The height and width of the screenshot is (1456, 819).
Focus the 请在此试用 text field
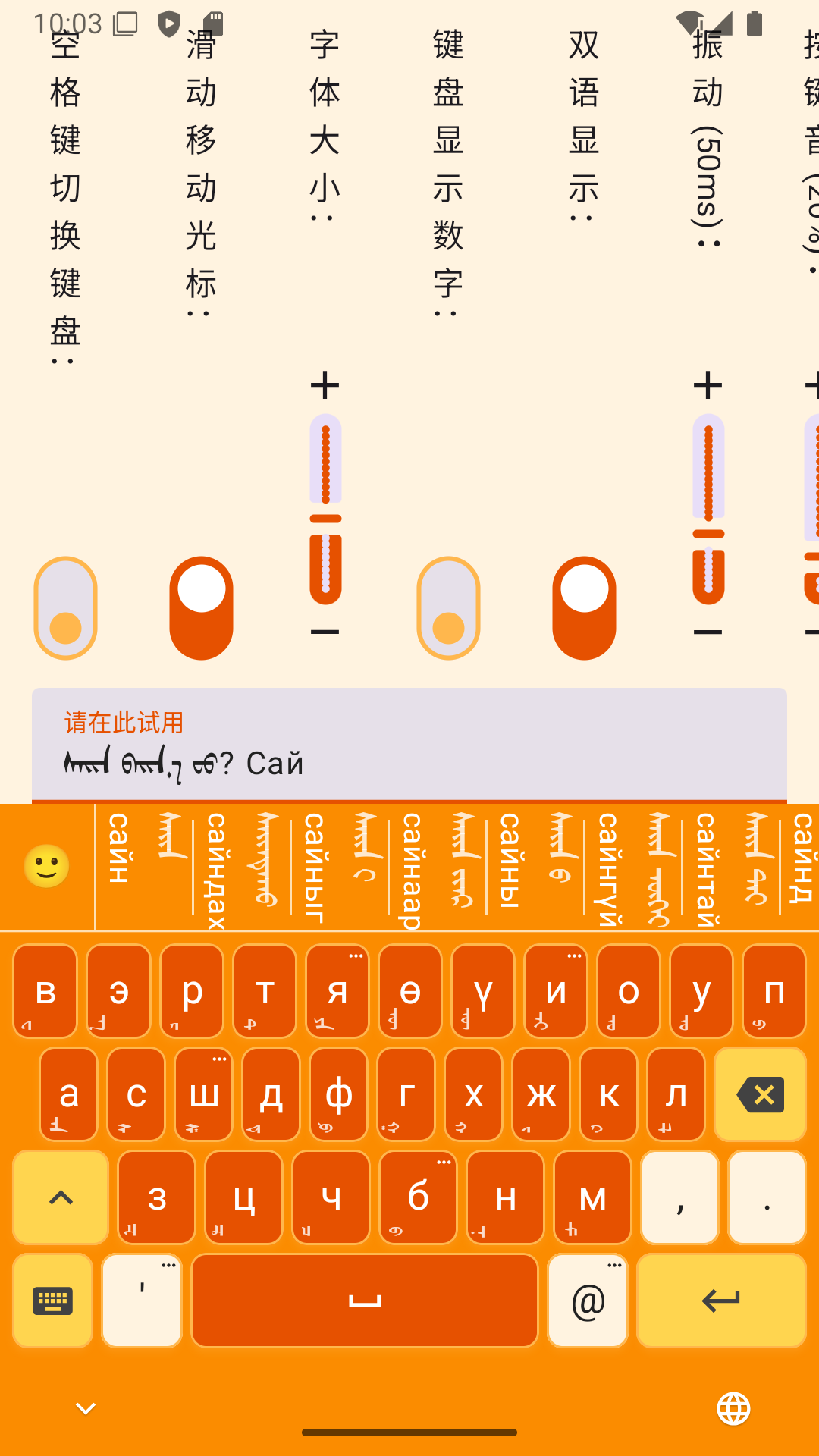[x=409, y=745]
